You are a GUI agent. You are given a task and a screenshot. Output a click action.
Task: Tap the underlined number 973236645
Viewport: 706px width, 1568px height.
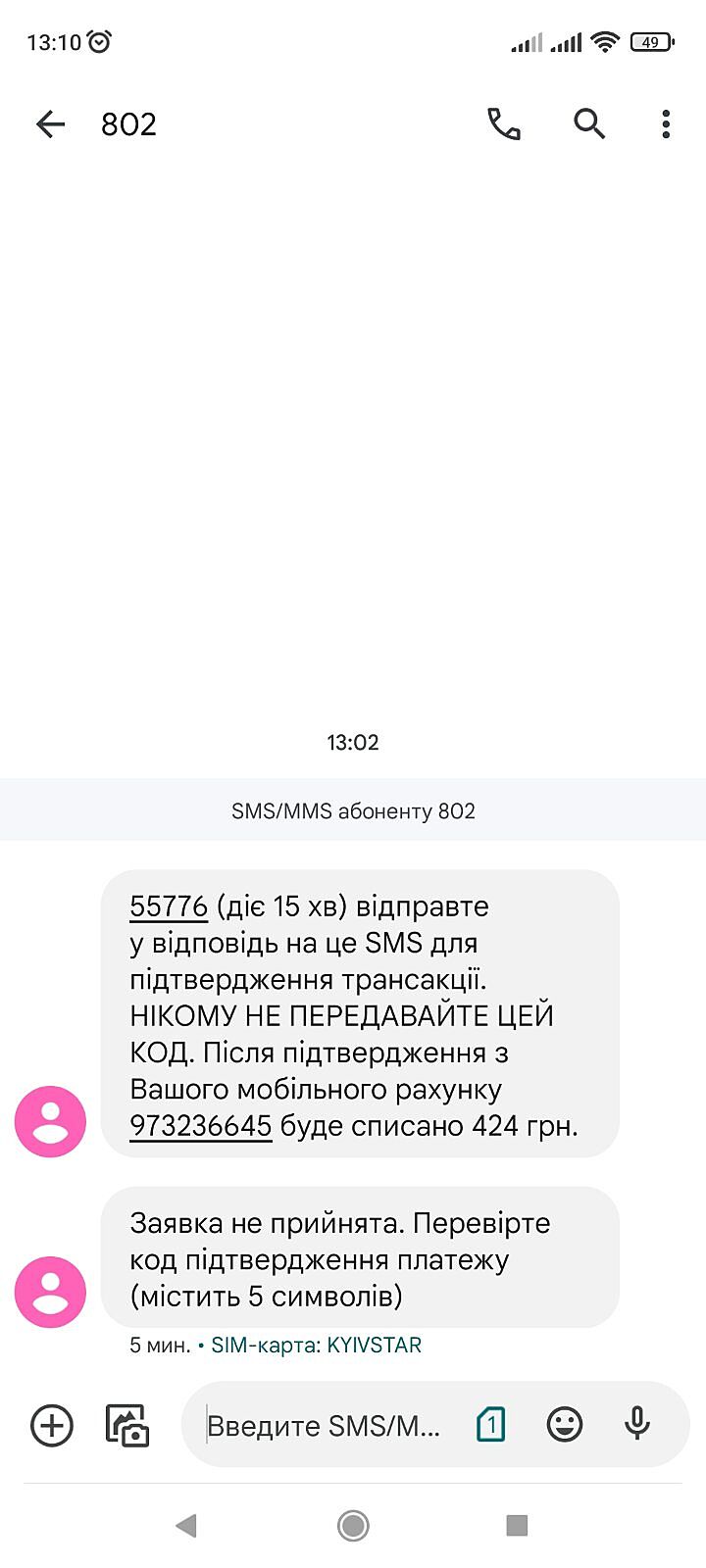200,1126
